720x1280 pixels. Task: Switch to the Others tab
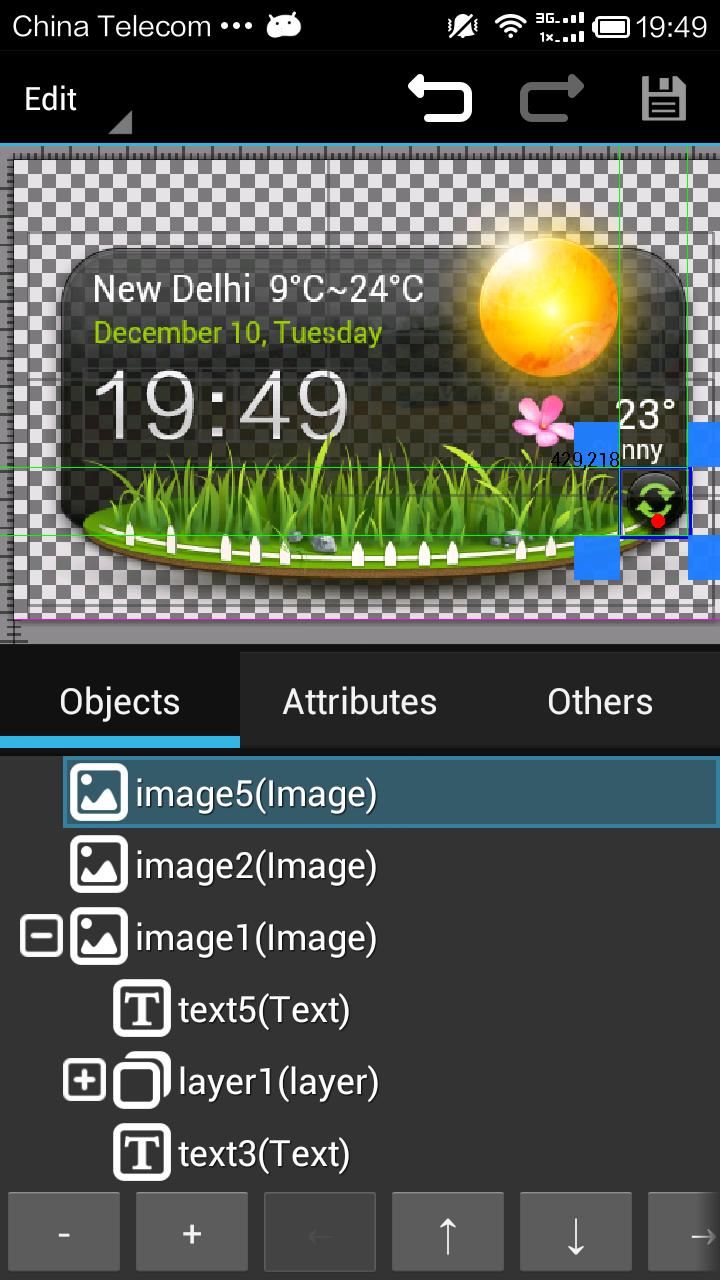click(x=600, y=702)
